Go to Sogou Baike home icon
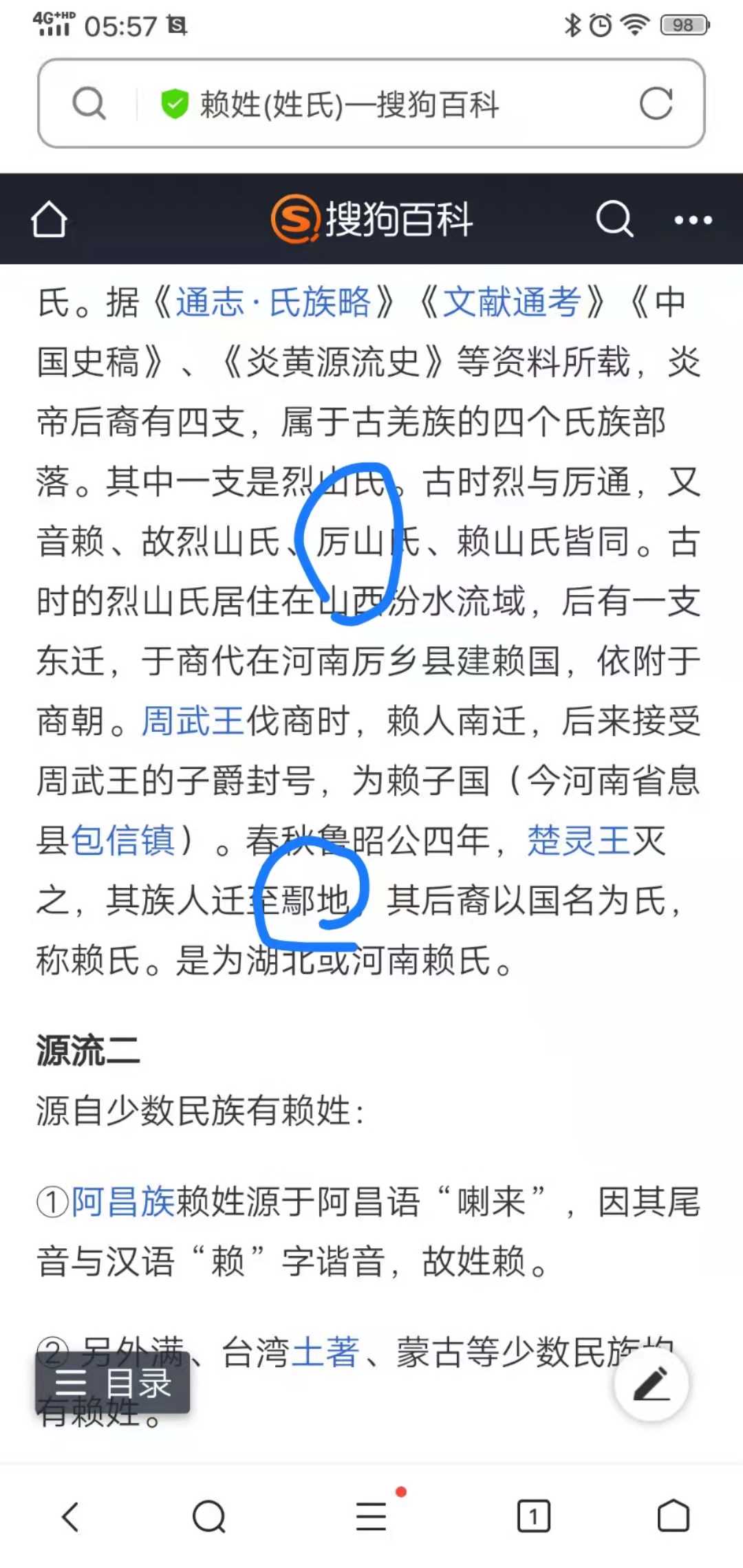 tap(49, 219)
